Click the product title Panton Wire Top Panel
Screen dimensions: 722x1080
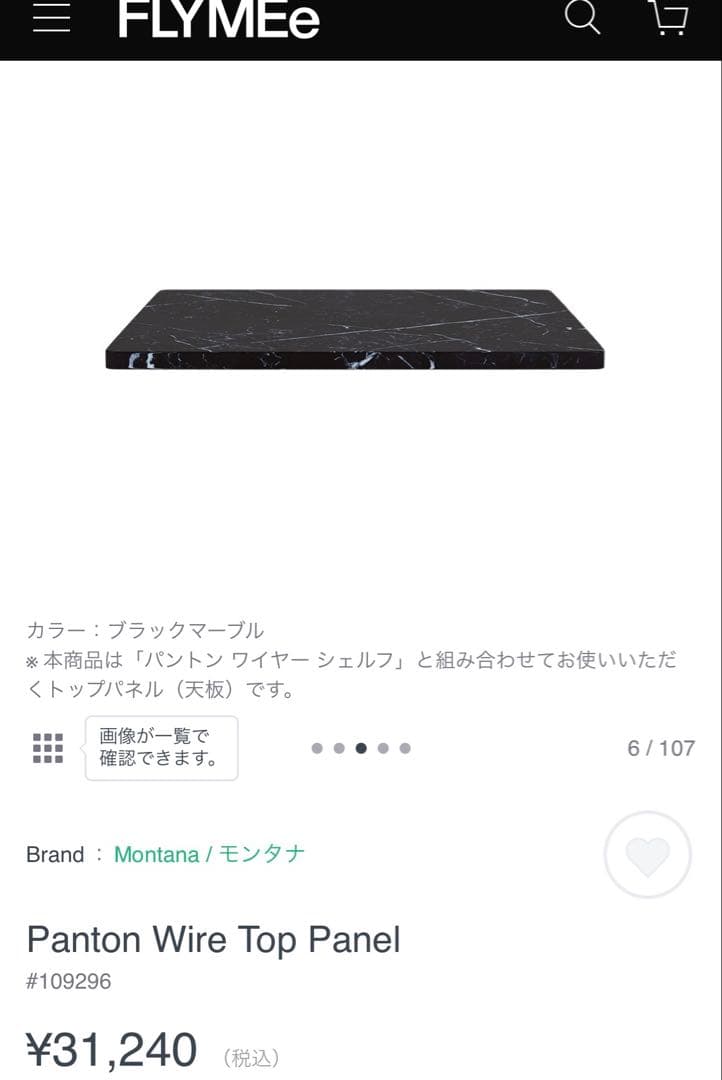click(213, 939)
